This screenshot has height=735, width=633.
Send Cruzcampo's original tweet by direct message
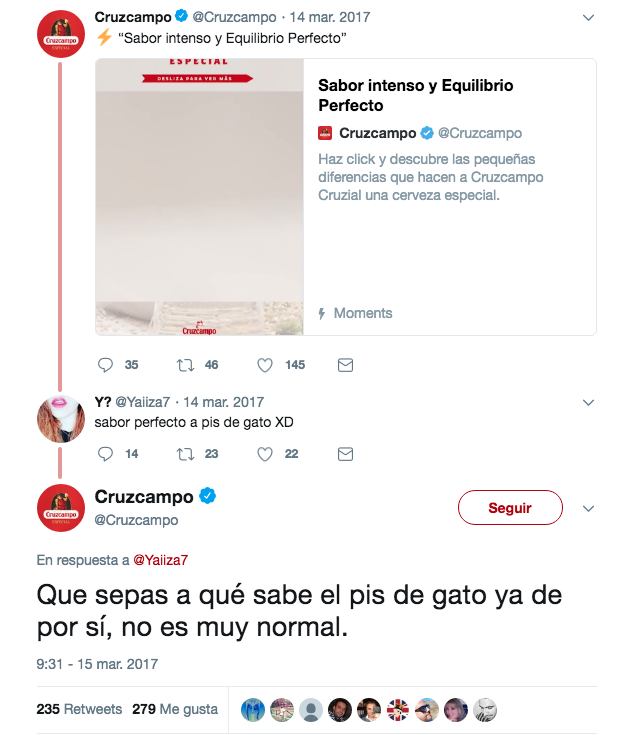(345, 365)
